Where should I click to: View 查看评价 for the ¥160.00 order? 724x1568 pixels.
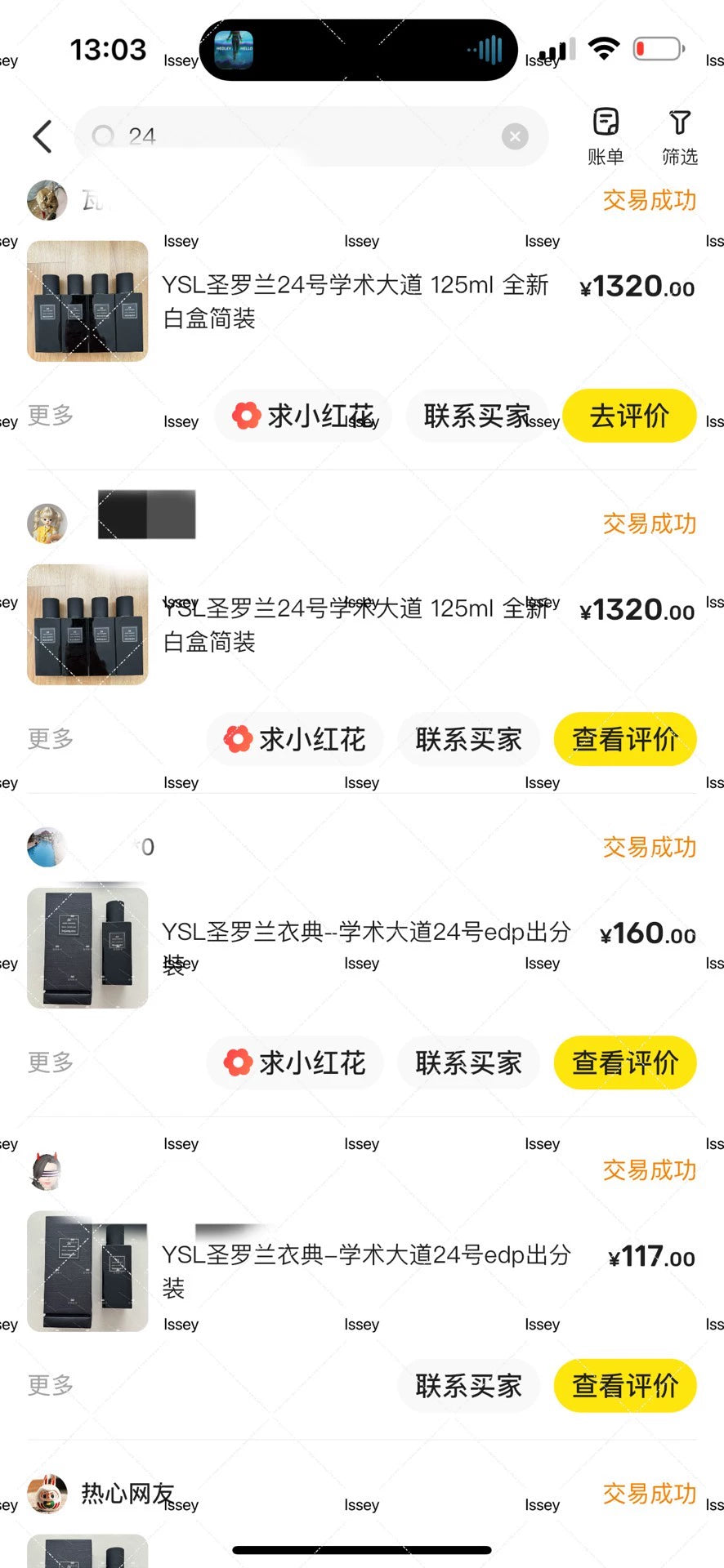coord(625,1062)
